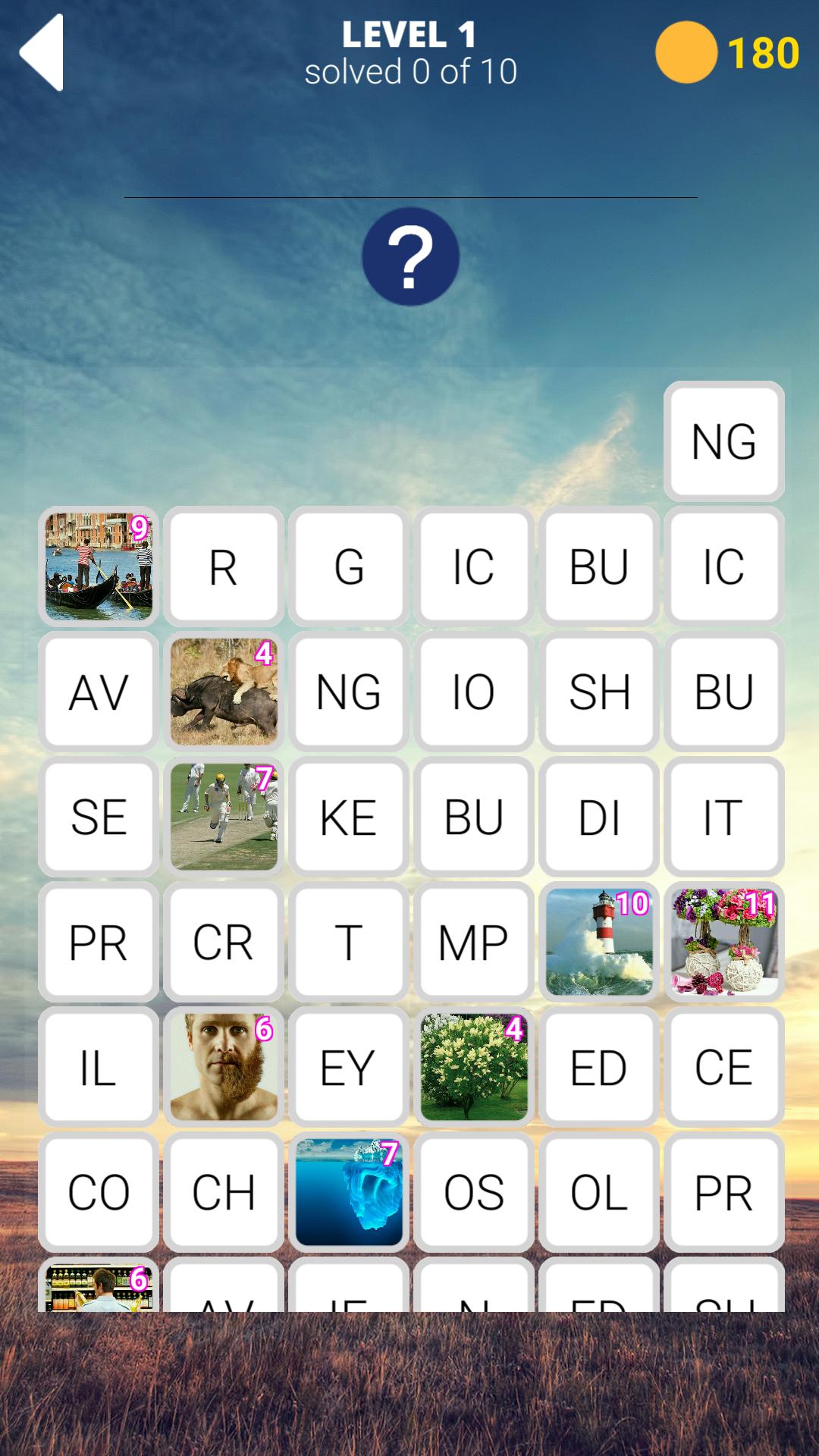Image resolution: width=819 pixels, height=1456 pixels.
Task: Open the flower bouquets picture tile
Action: pos(724,942)
